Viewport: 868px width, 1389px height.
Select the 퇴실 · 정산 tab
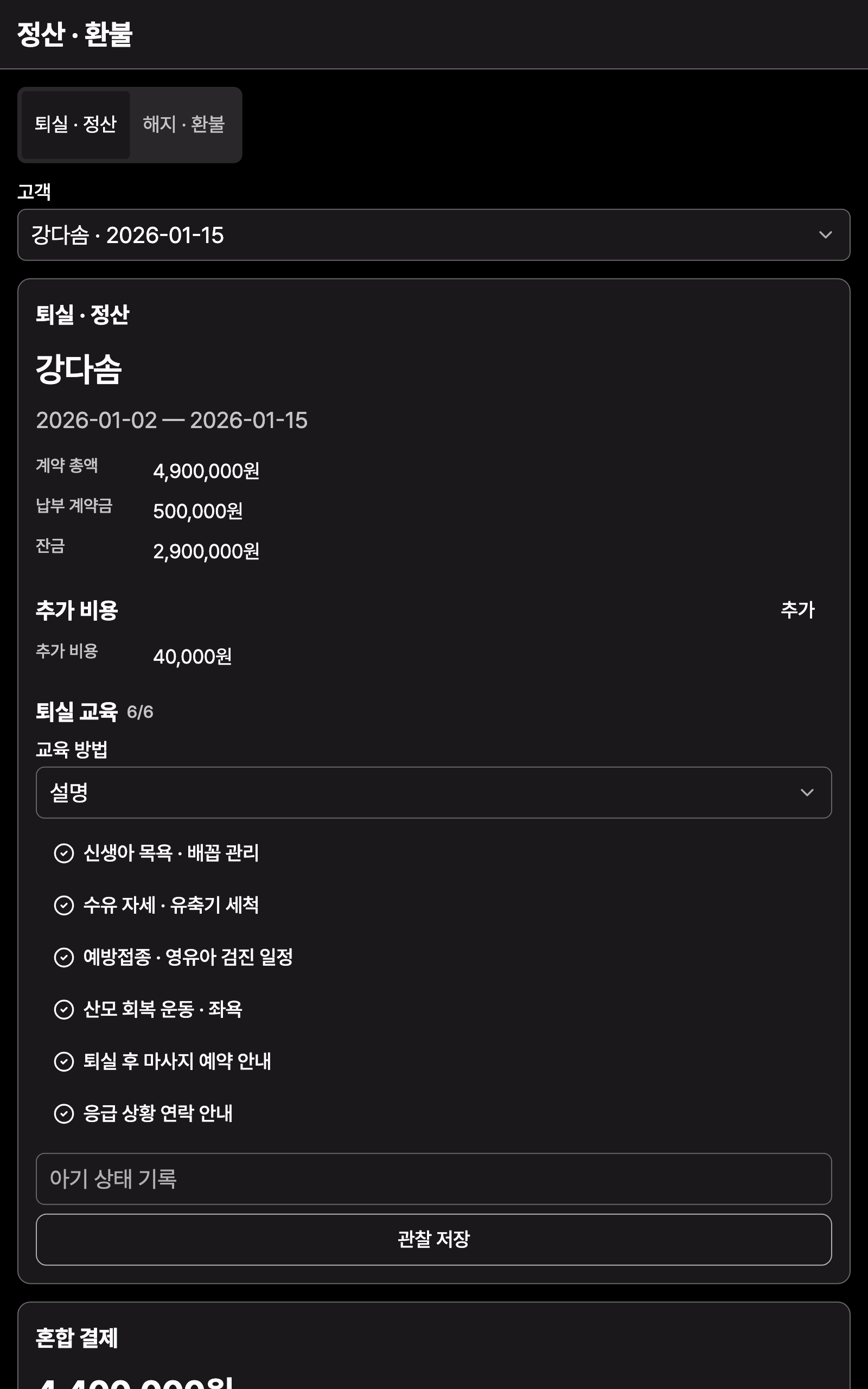(x=76, y=125)
